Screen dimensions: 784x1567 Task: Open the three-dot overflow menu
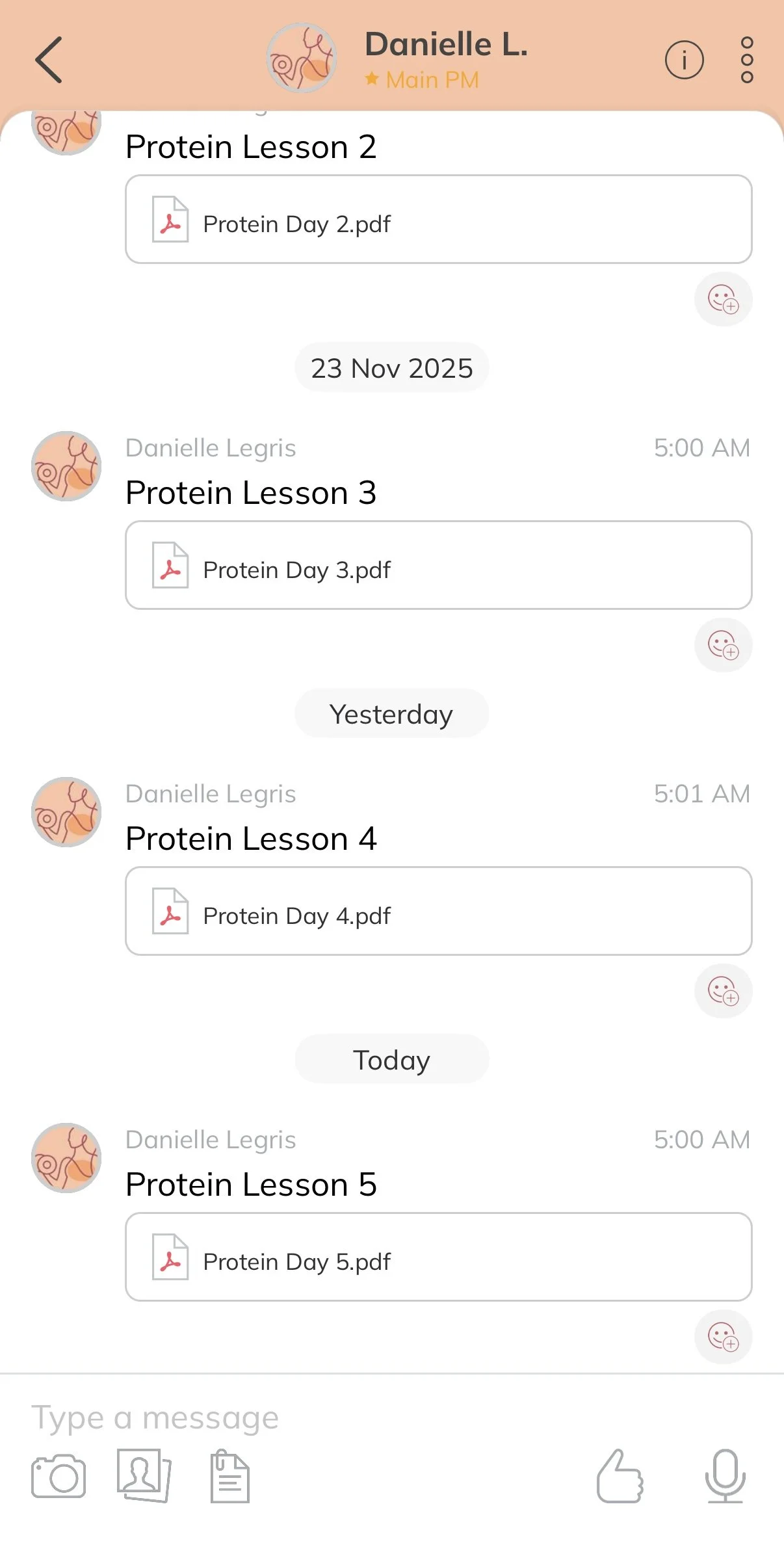[747, 60]
